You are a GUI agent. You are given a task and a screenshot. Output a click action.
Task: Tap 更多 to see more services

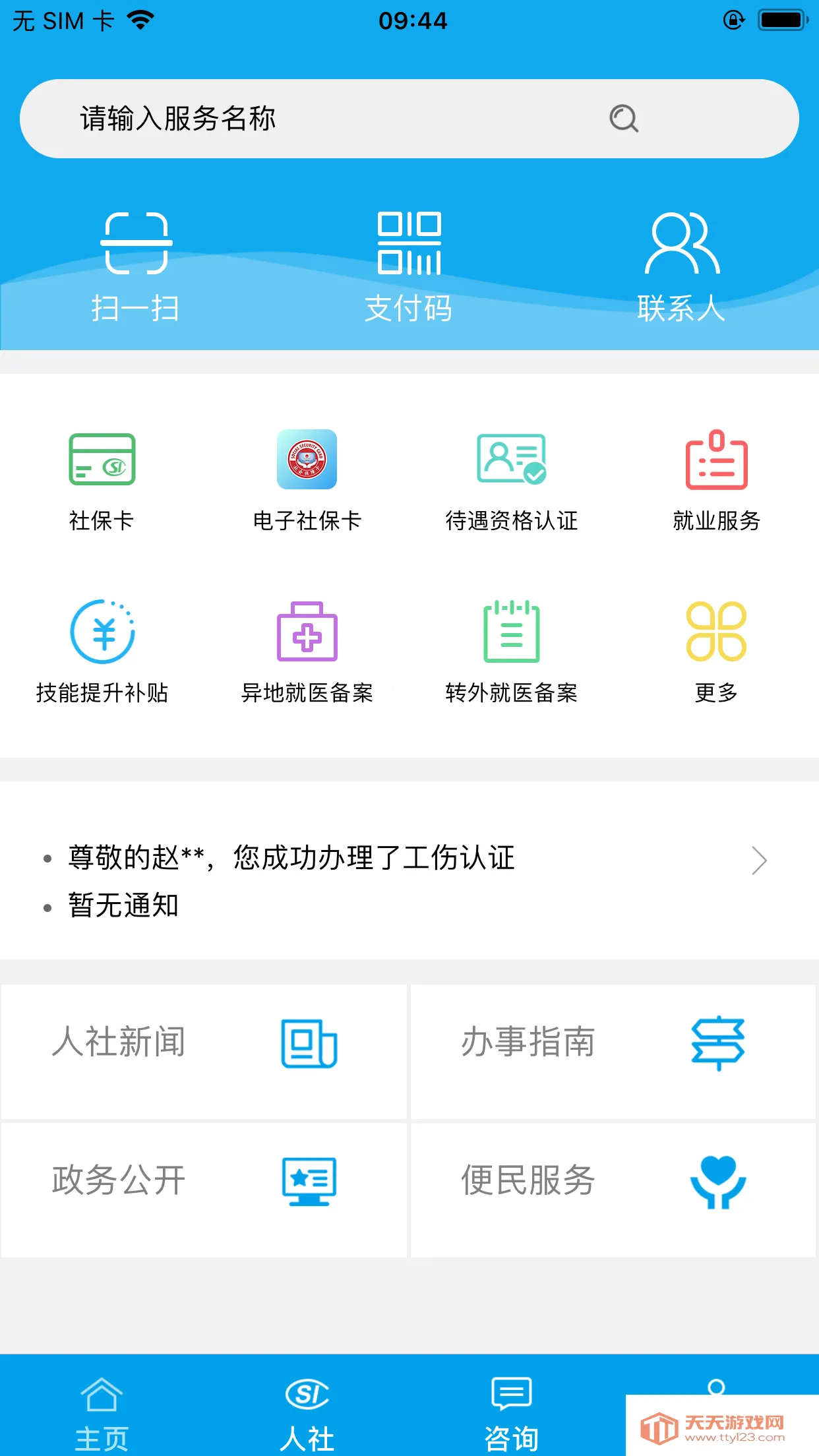[x=717, y=650]
